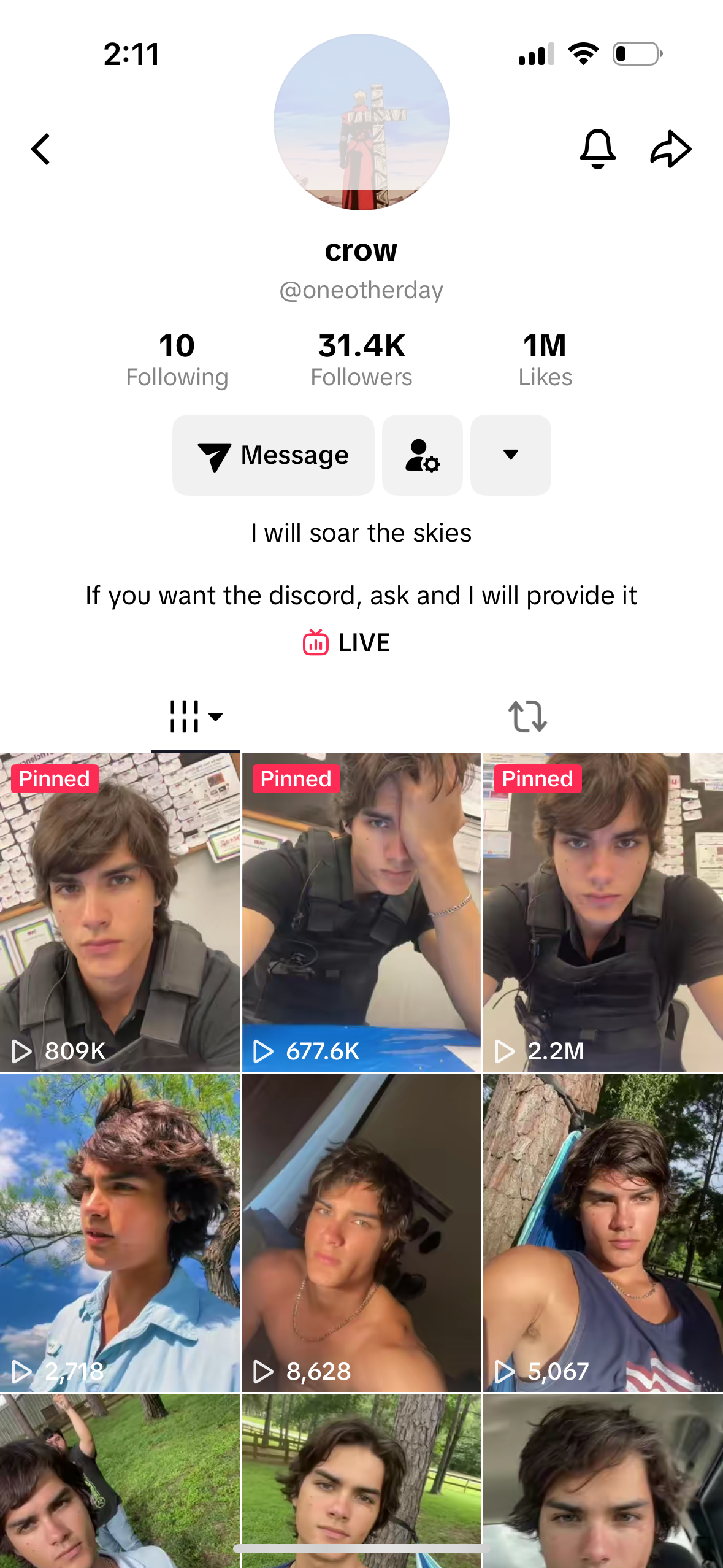Screen dimensions: 723x1568
Task: Switch to the reposts tab
Action: click(527, 717)
